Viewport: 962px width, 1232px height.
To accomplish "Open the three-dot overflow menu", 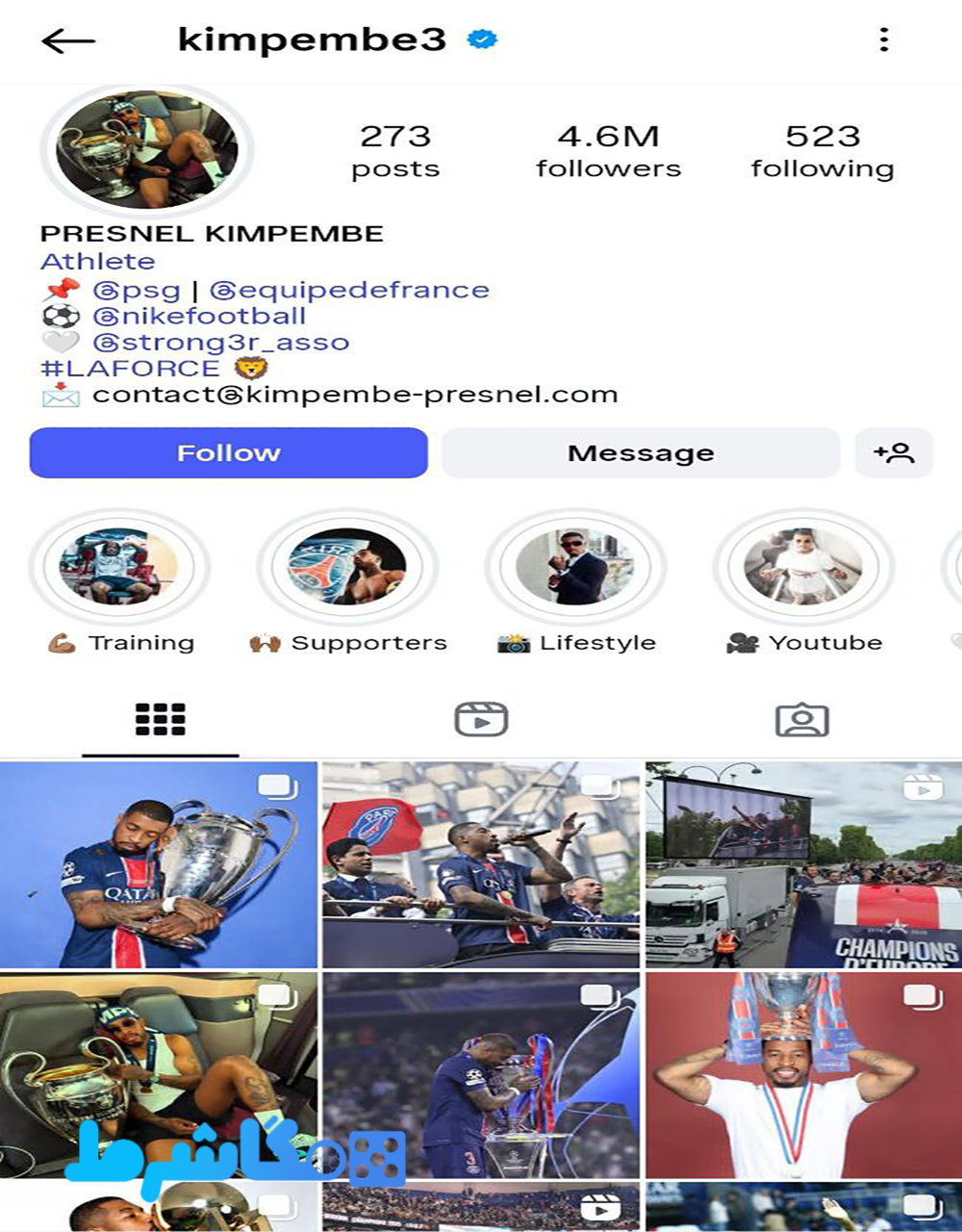I will coord(883,39).
